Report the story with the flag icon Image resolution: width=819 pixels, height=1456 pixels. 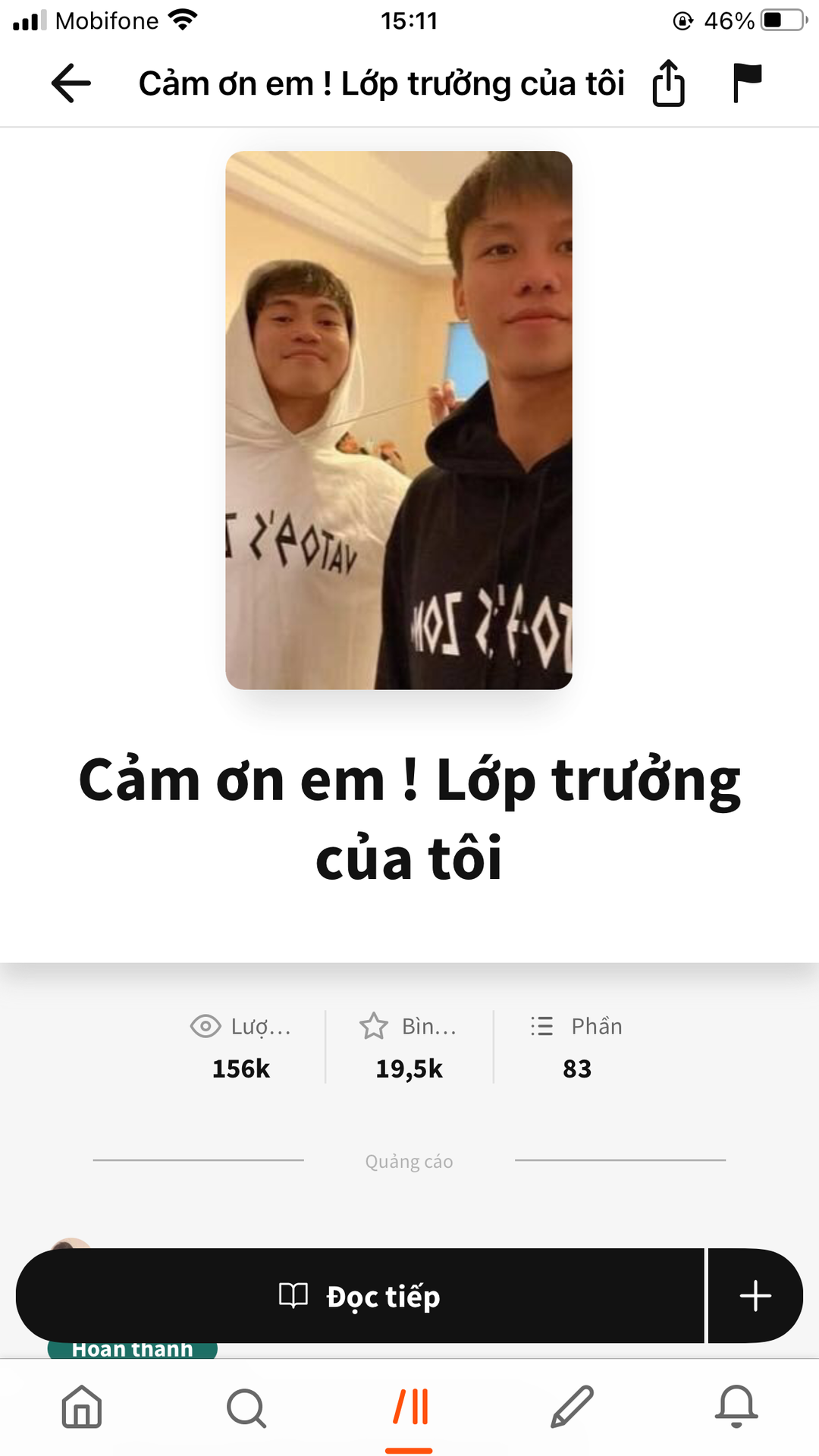pyautogui.click(x=746, y=83)
